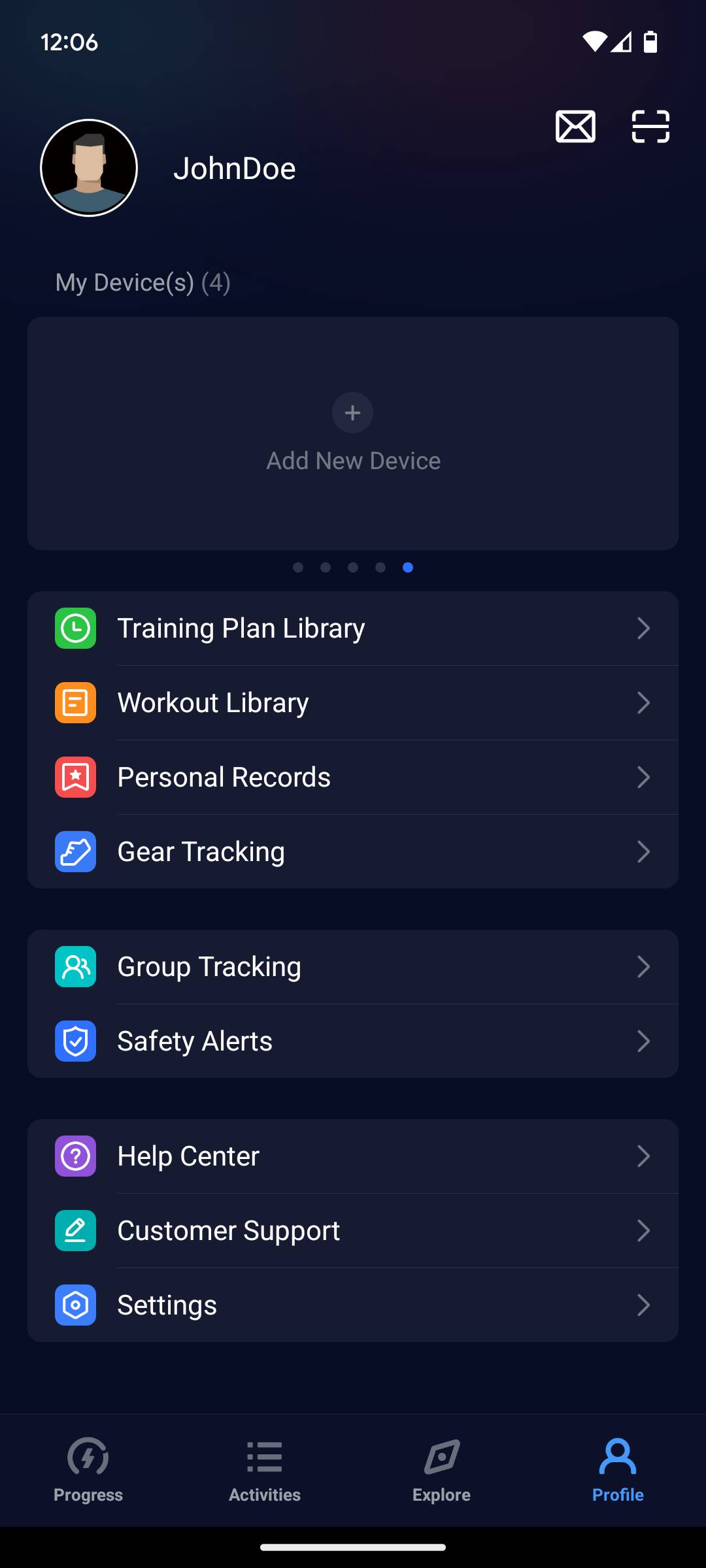View Personal Records

(x=353, y=777)
